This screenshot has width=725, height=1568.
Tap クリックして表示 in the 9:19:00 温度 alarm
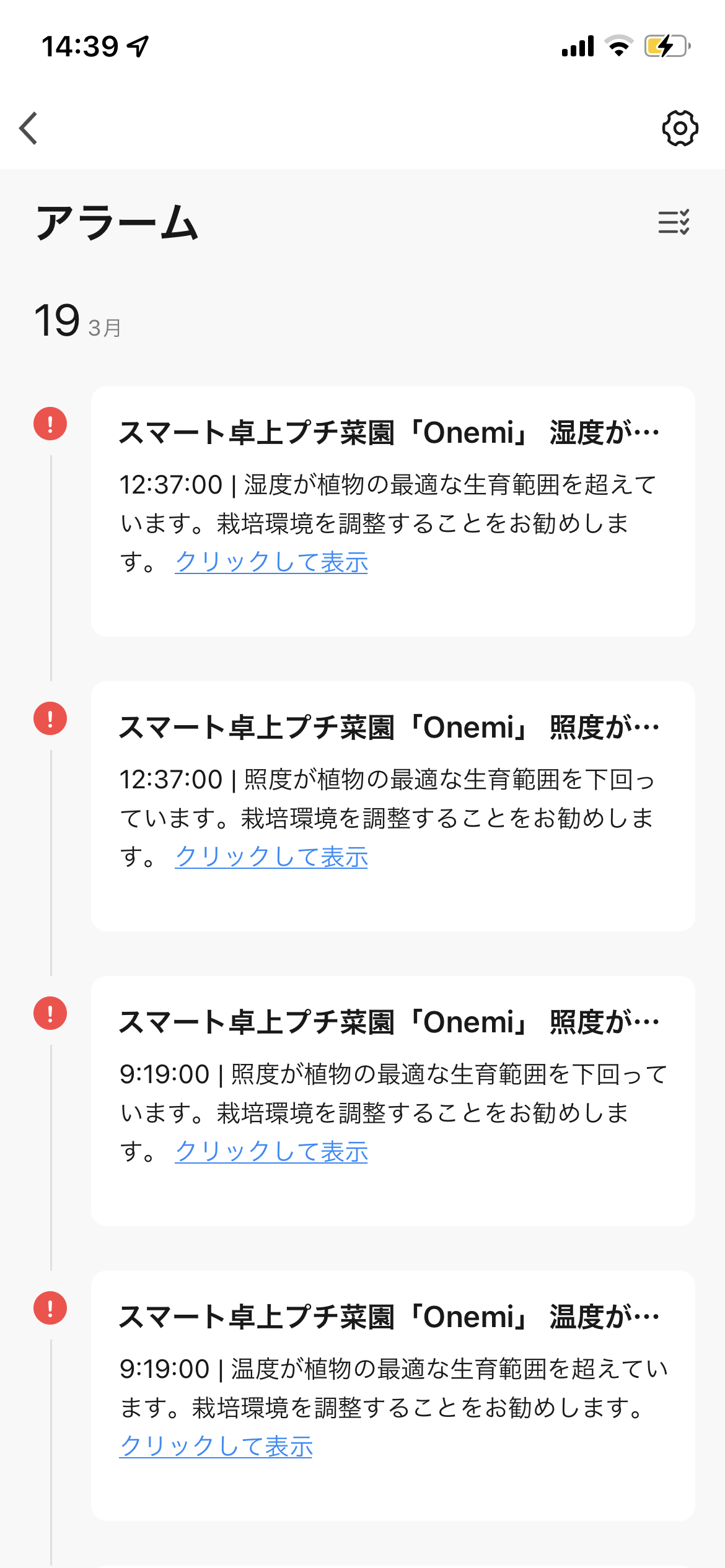pyautogui.click(x=216, y=1446)
